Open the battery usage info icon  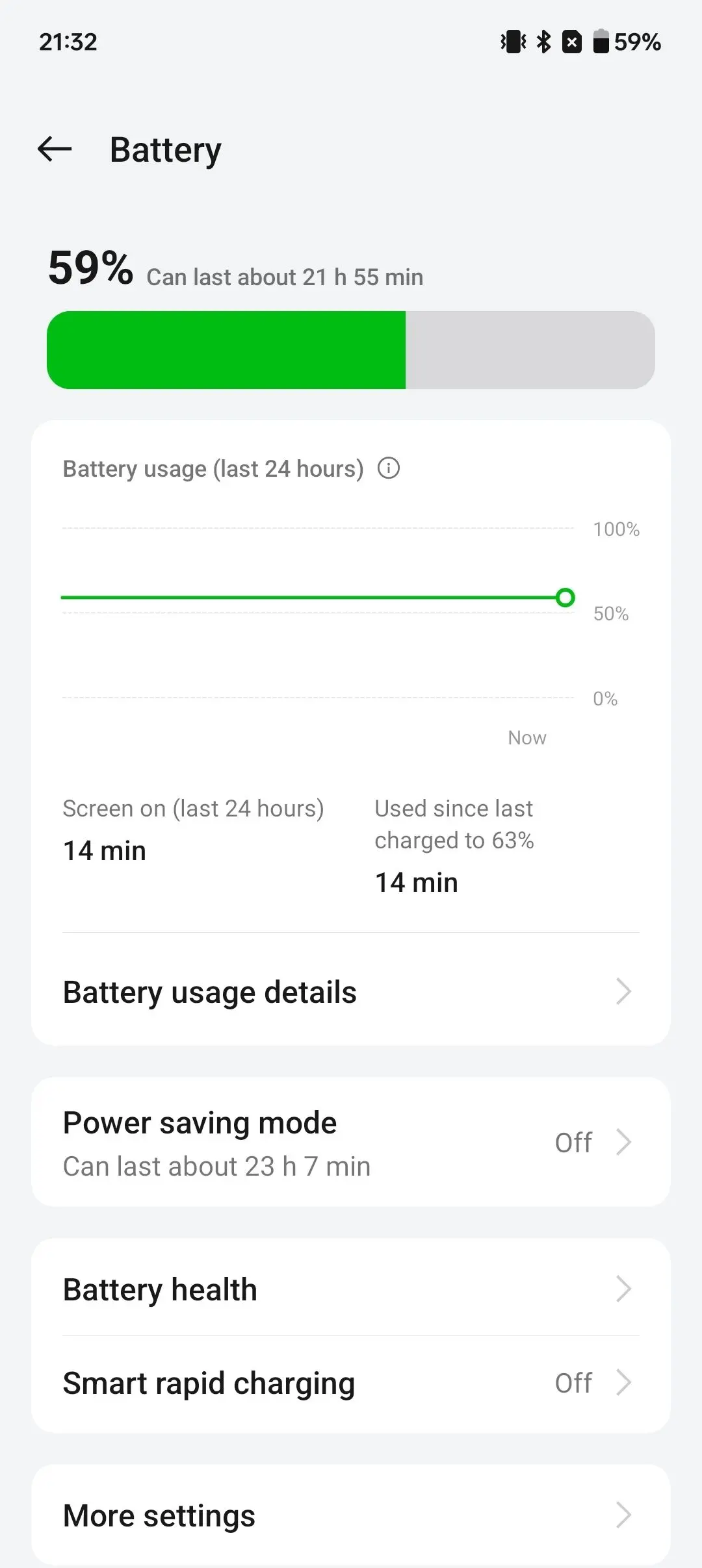[389, 468]
